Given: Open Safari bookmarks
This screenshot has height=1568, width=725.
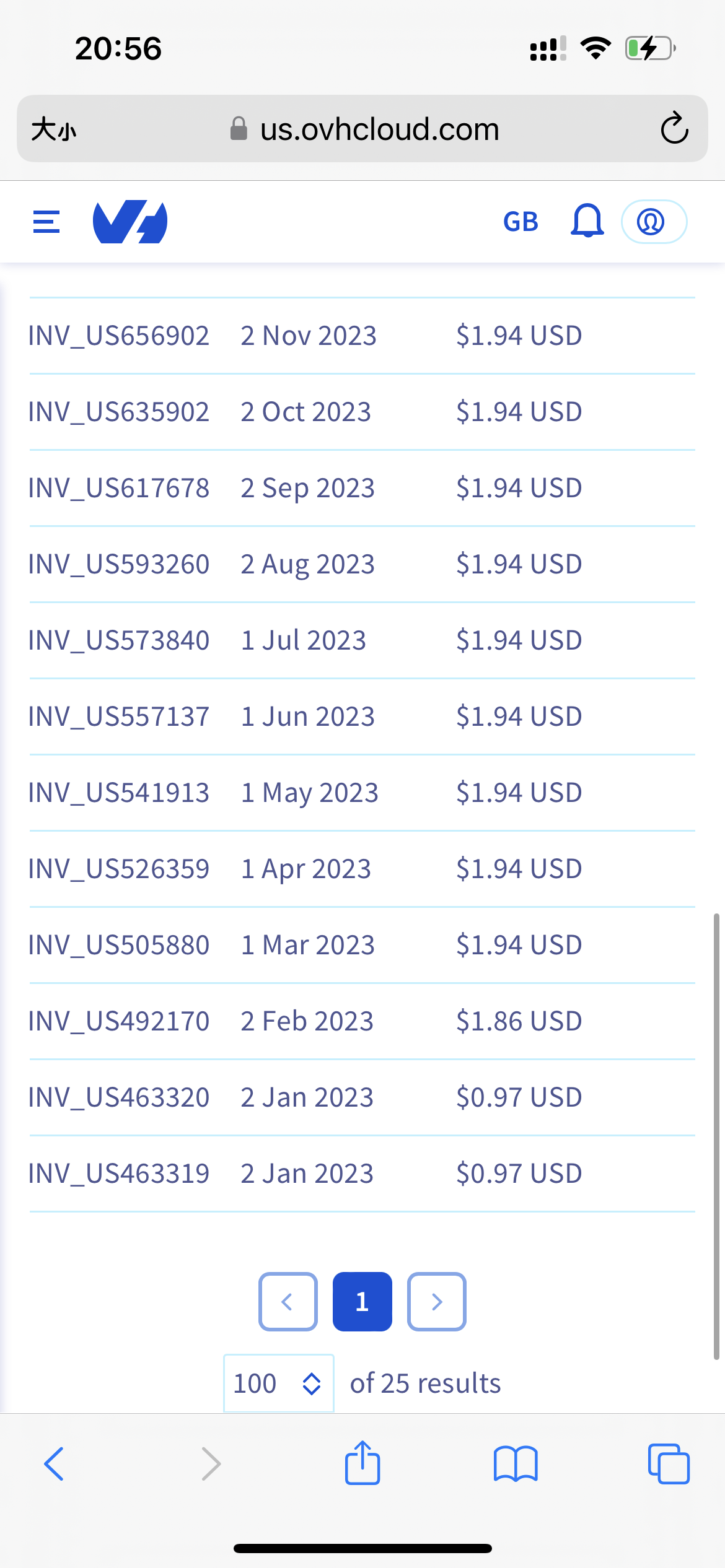Looking at the screenshot, I should click(x=516, y=1464).
